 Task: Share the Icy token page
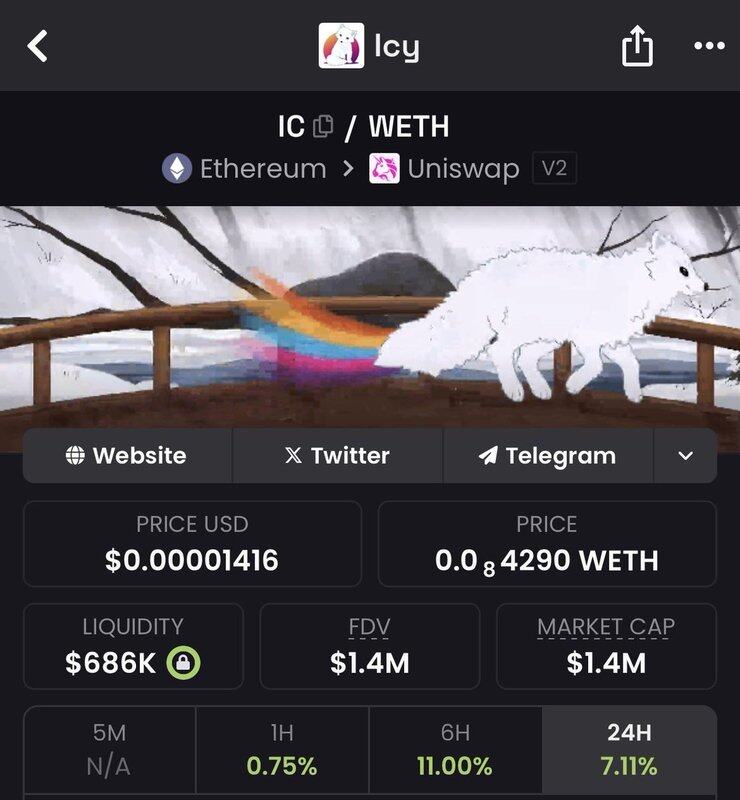click(637, 46)
